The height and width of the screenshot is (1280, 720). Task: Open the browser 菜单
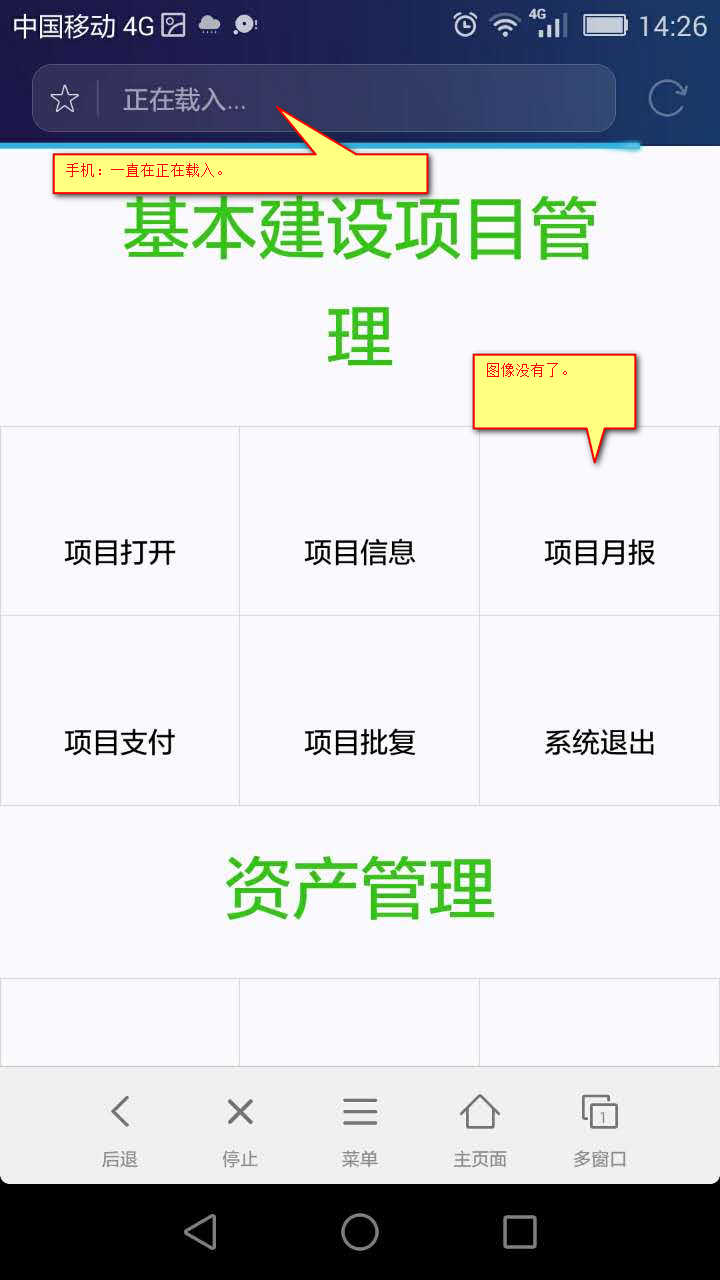pyautogui.click(x=360, y=1130)
